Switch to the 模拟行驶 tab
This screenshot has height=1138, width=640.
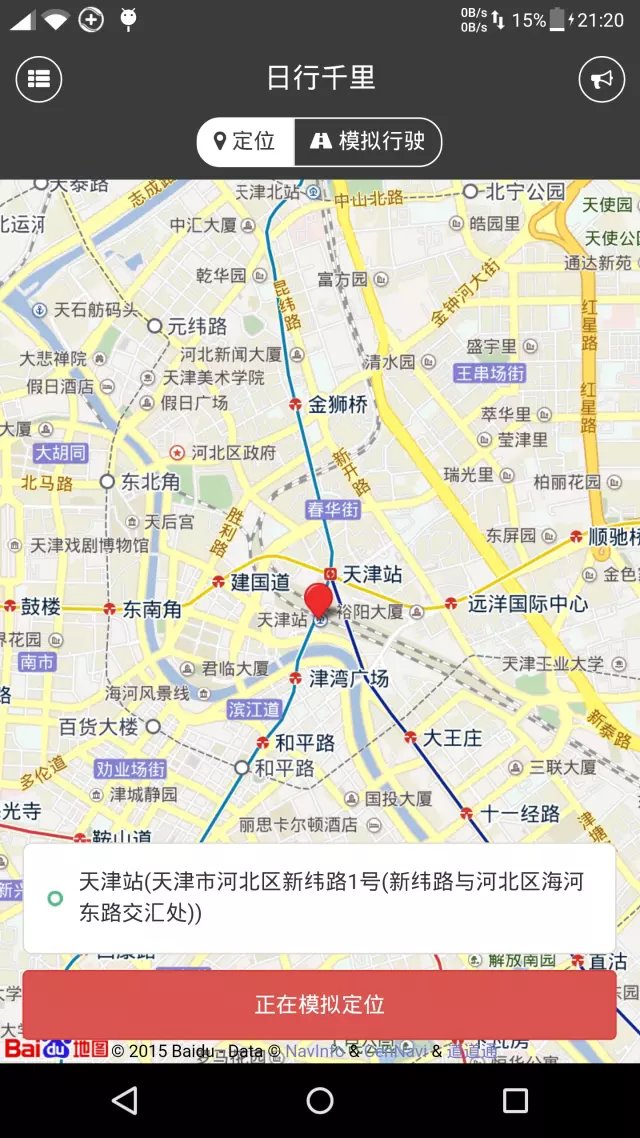[368, 141]
